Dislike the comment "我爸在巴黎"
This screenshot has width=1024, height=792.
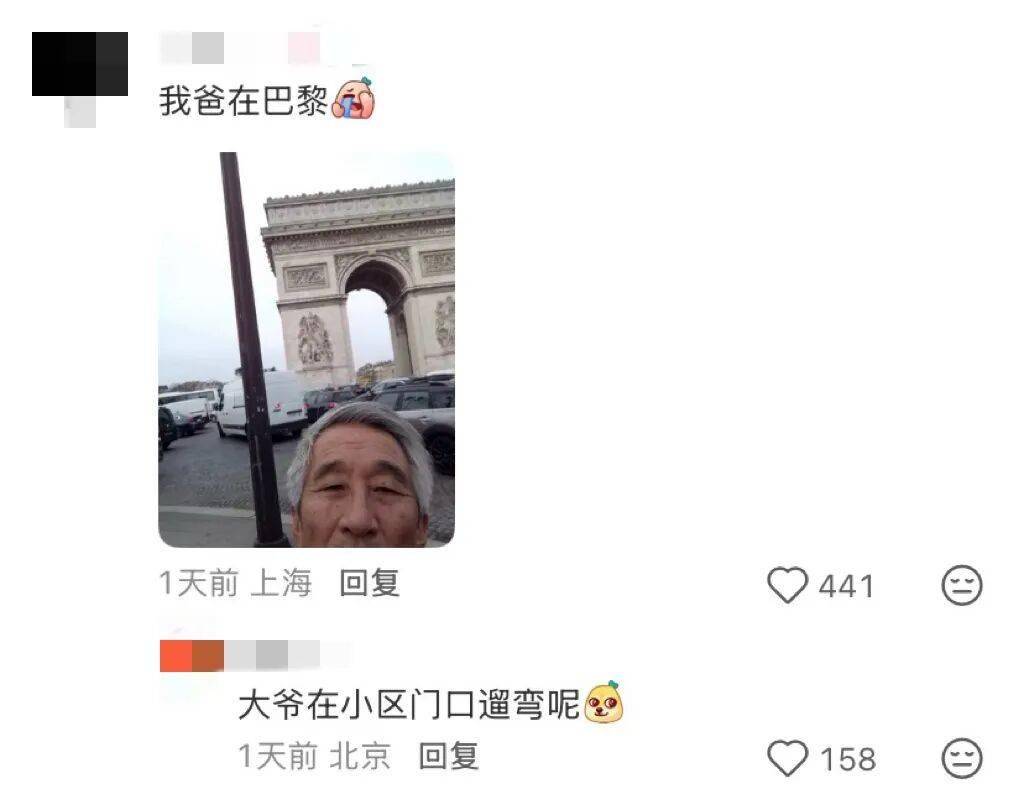coord(962,585)
